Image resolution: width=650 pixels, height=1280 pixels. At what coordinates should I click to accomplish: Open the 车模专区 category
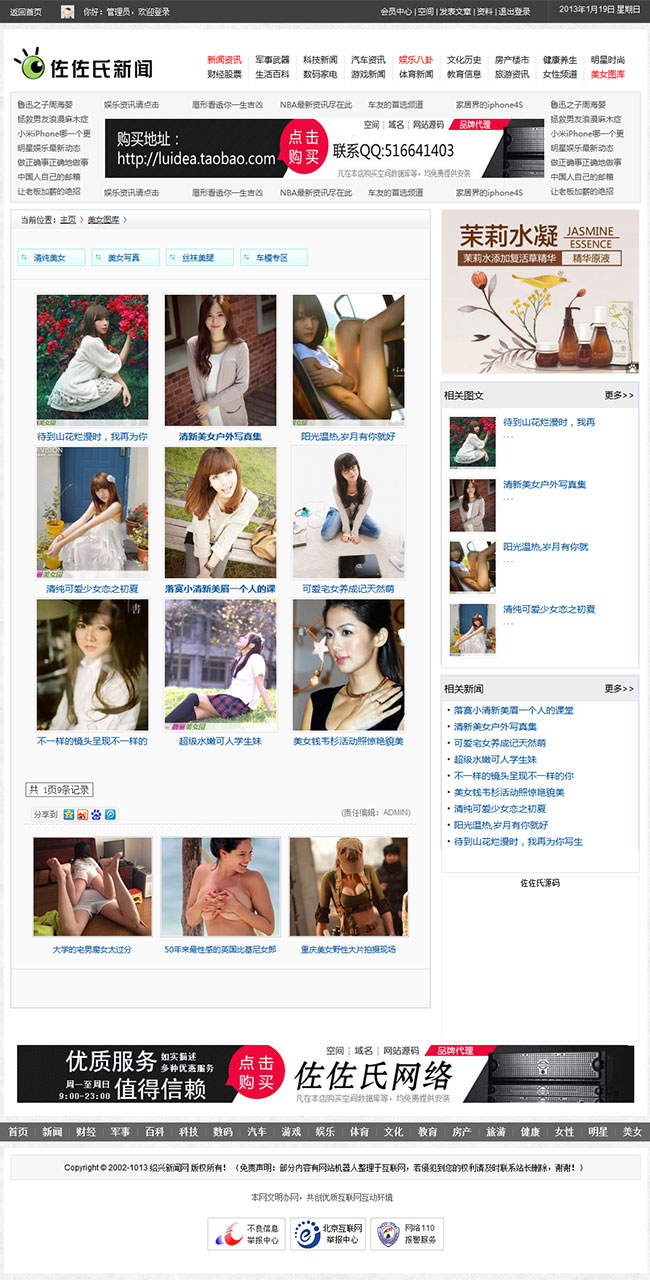point(272,258)
